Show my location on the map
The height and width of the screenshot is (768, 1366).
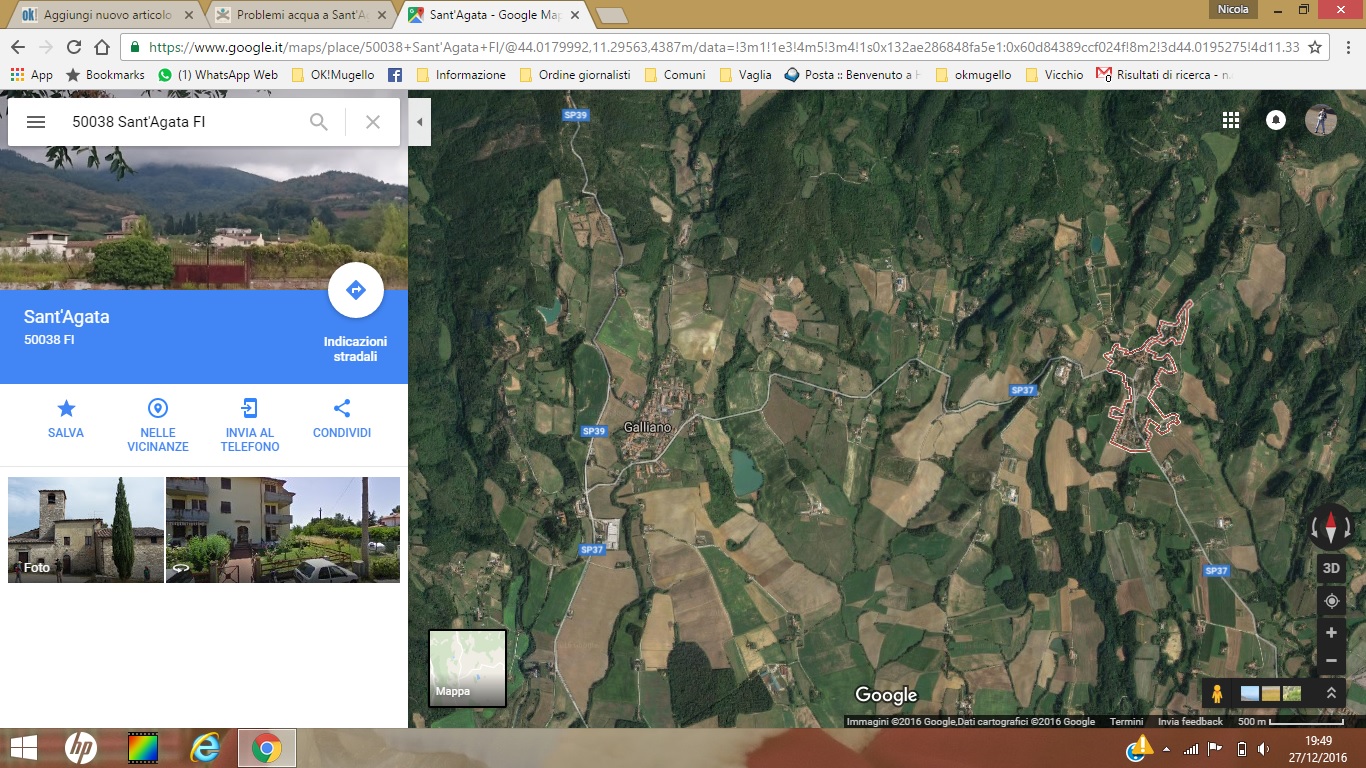coord(1331,601)
